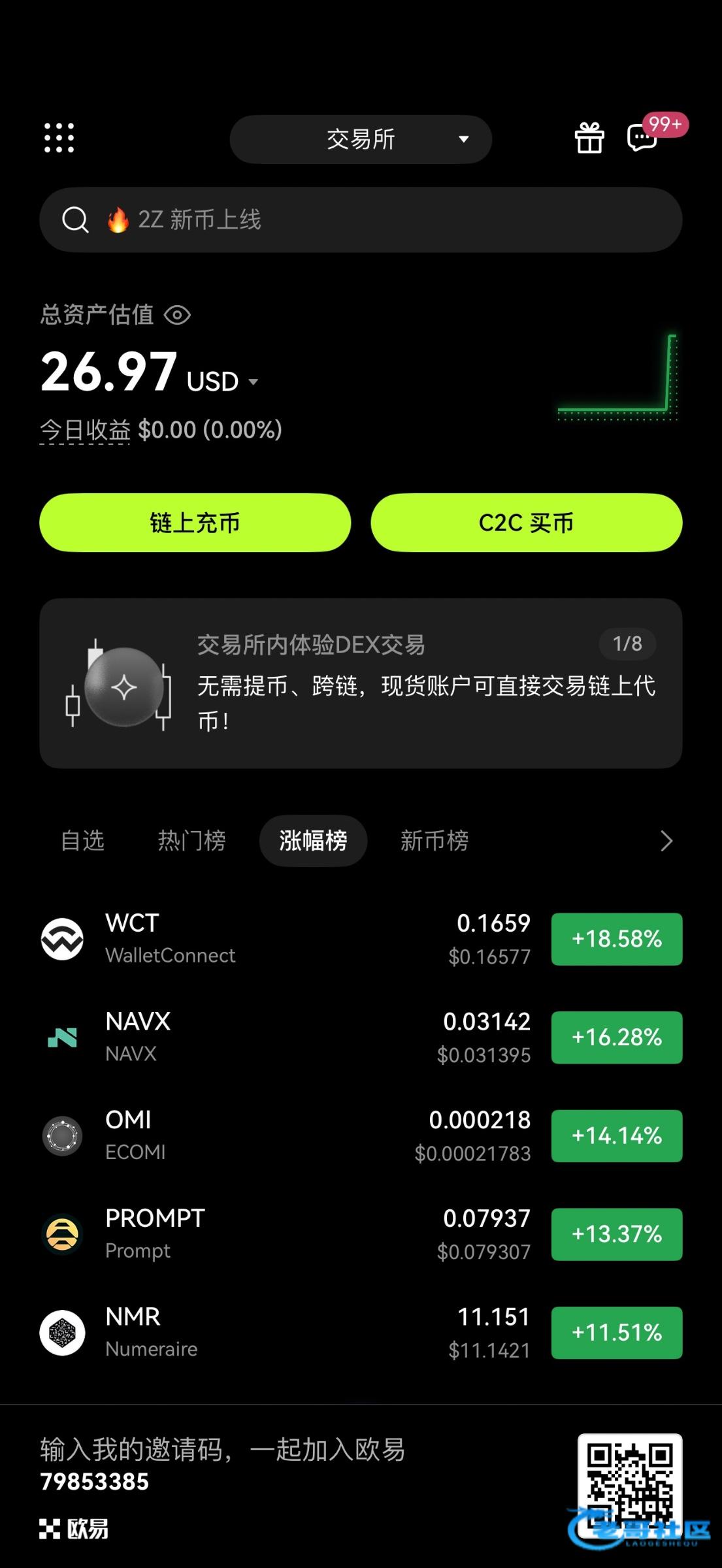
Task: Open the DEX交易 promo banner
Action: (x=361, y=683)
